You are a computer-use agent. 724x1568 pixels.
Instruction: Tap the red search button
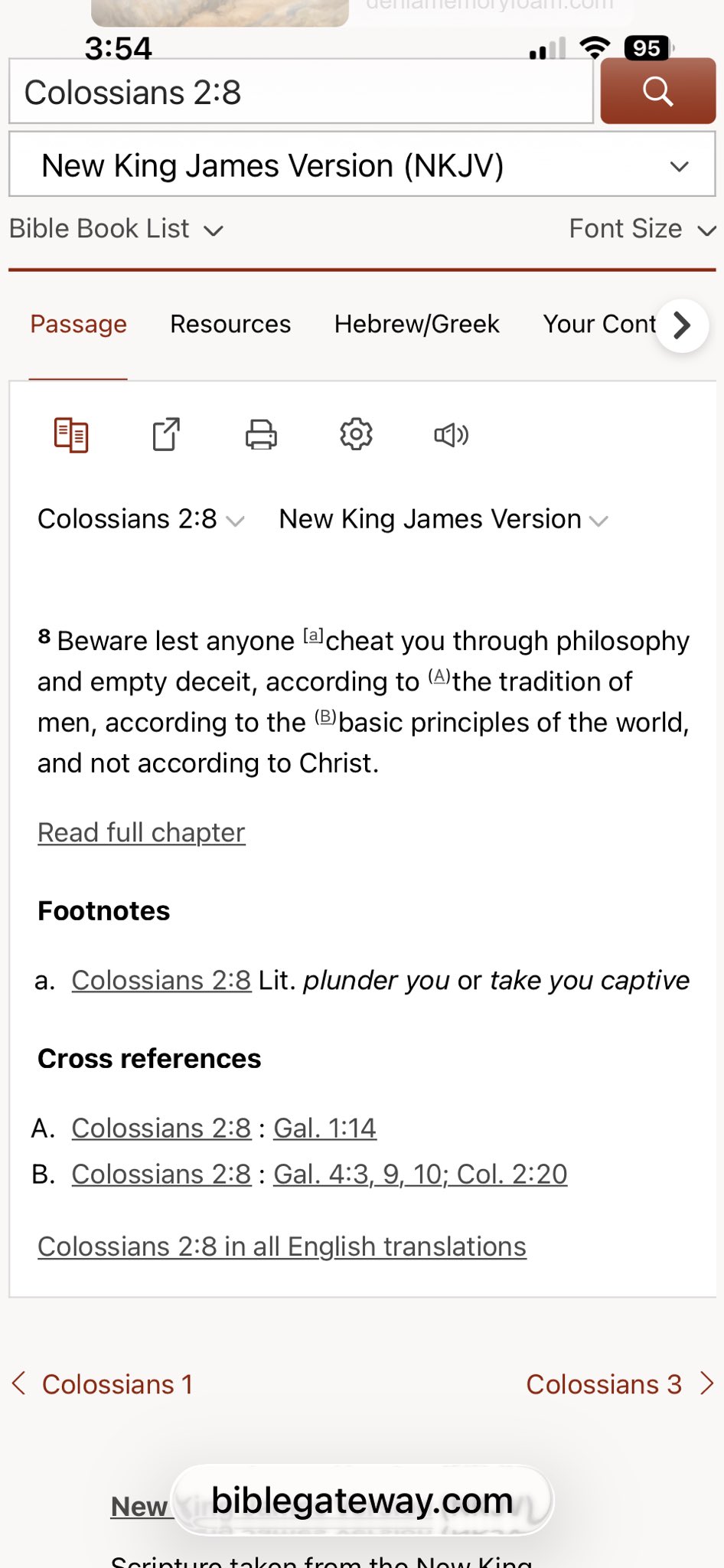657,91
